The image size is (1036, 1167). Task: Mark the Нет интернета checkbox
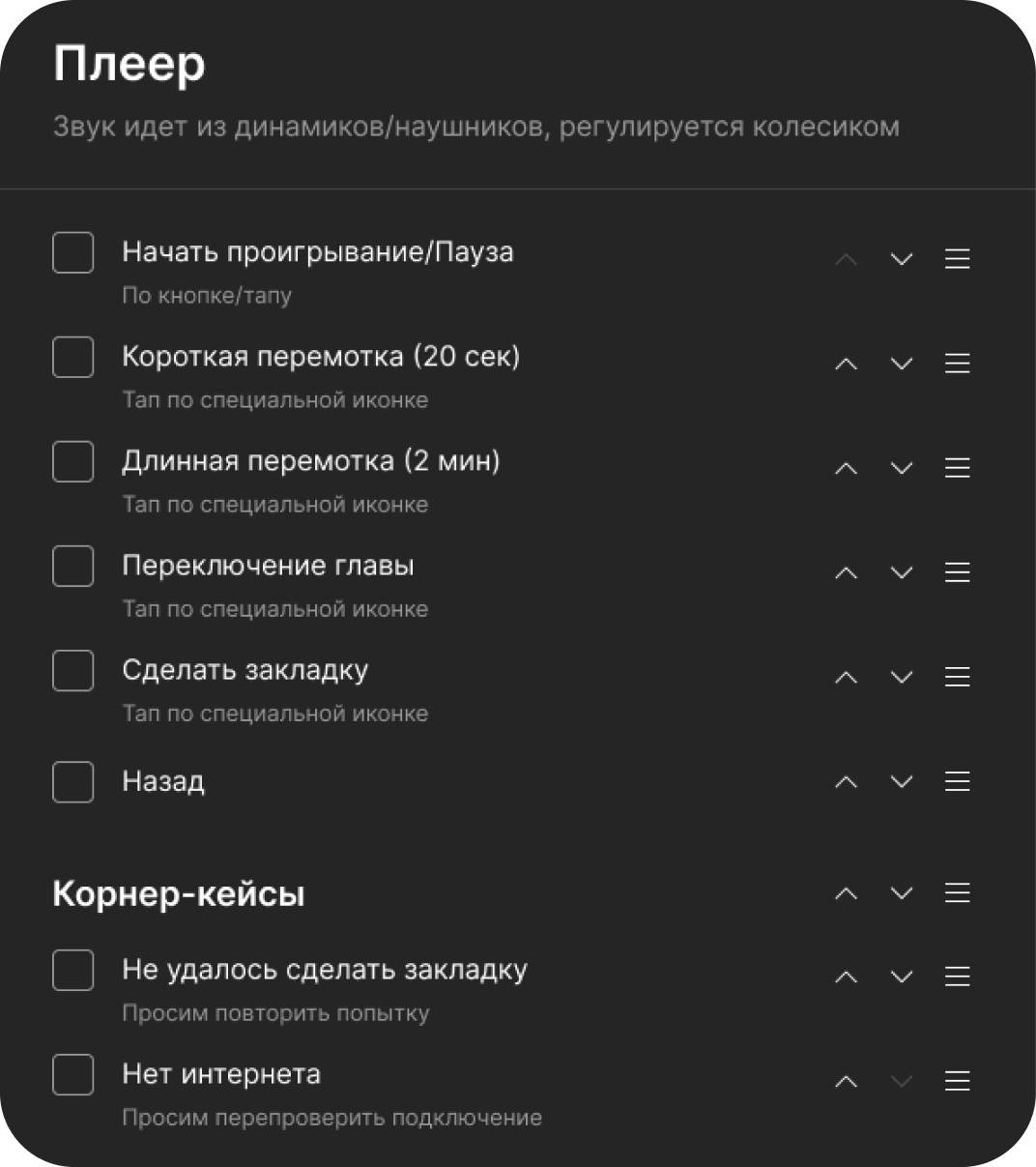coord(72,1075)
